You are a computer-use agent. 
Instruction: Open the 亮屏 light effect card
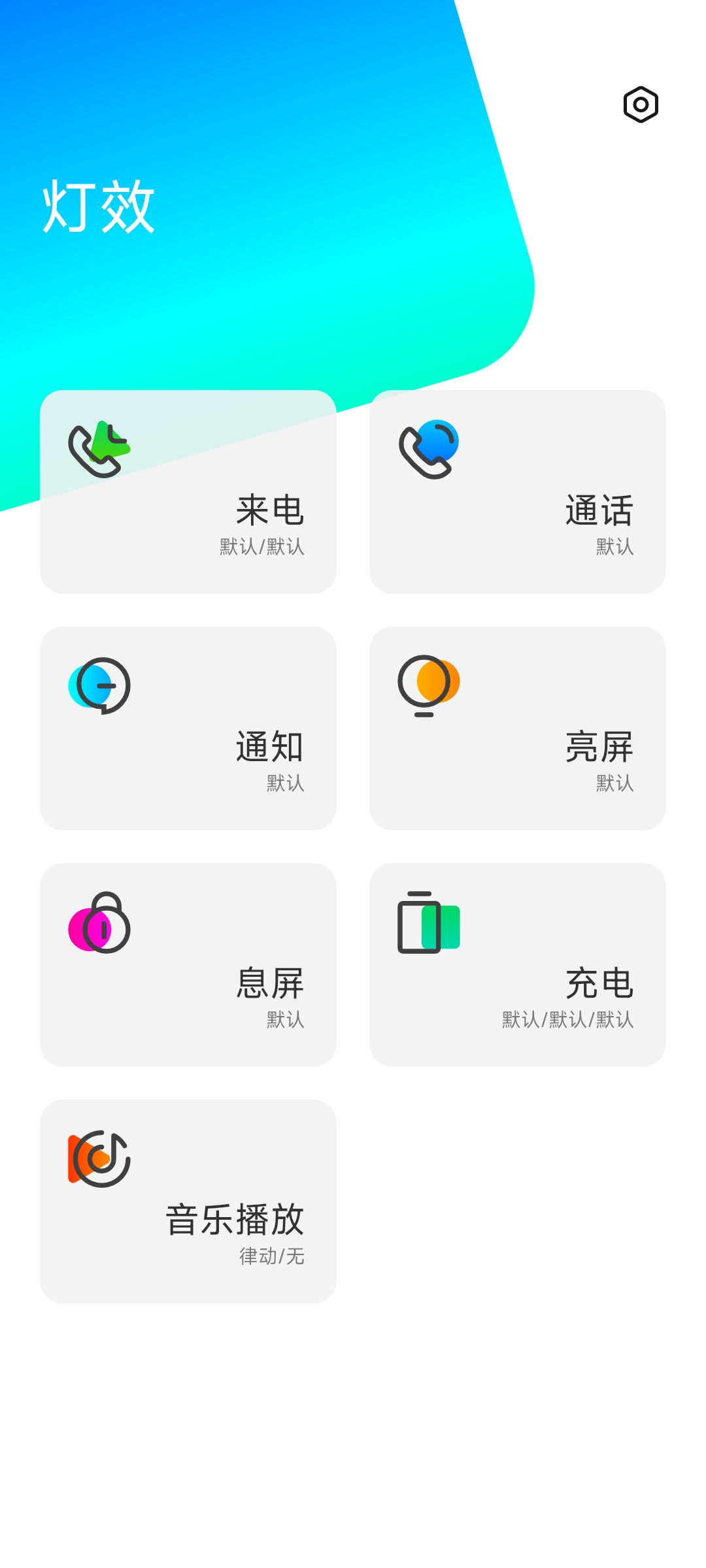(518, 728)
